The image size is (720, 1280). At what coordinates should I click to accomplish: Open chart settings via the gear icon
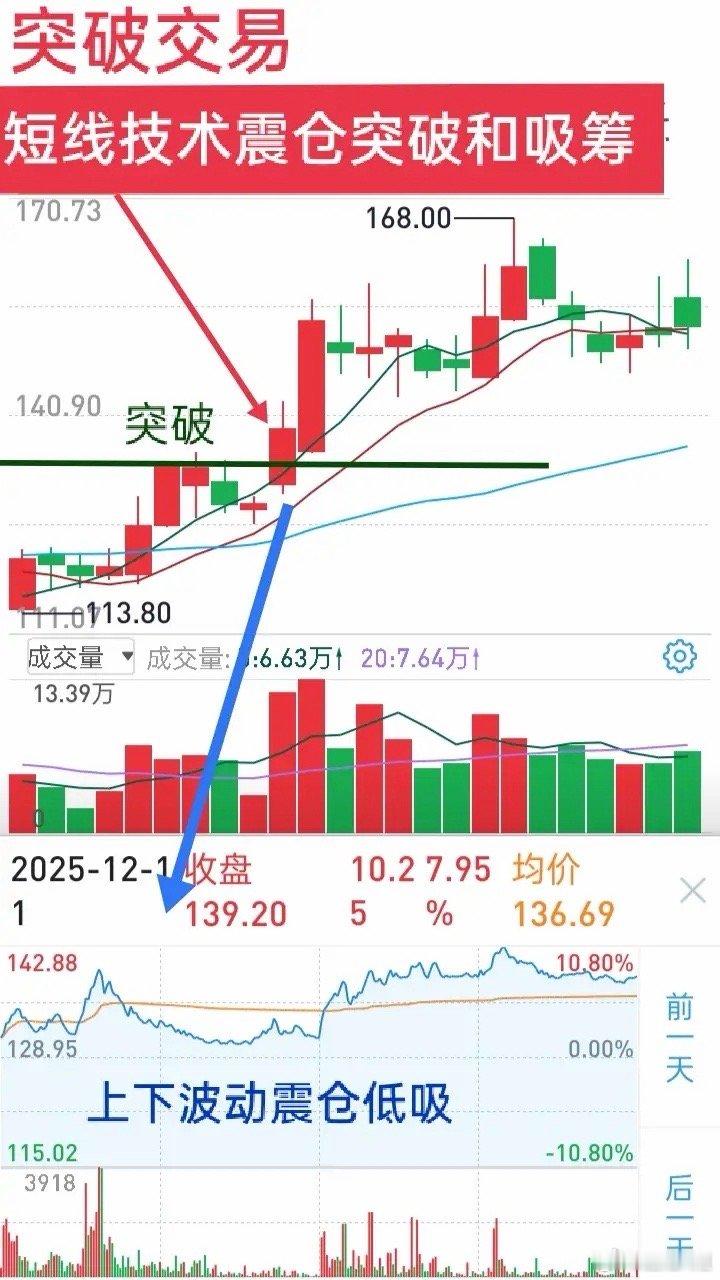pyautogui.click(x=678, y=658)
